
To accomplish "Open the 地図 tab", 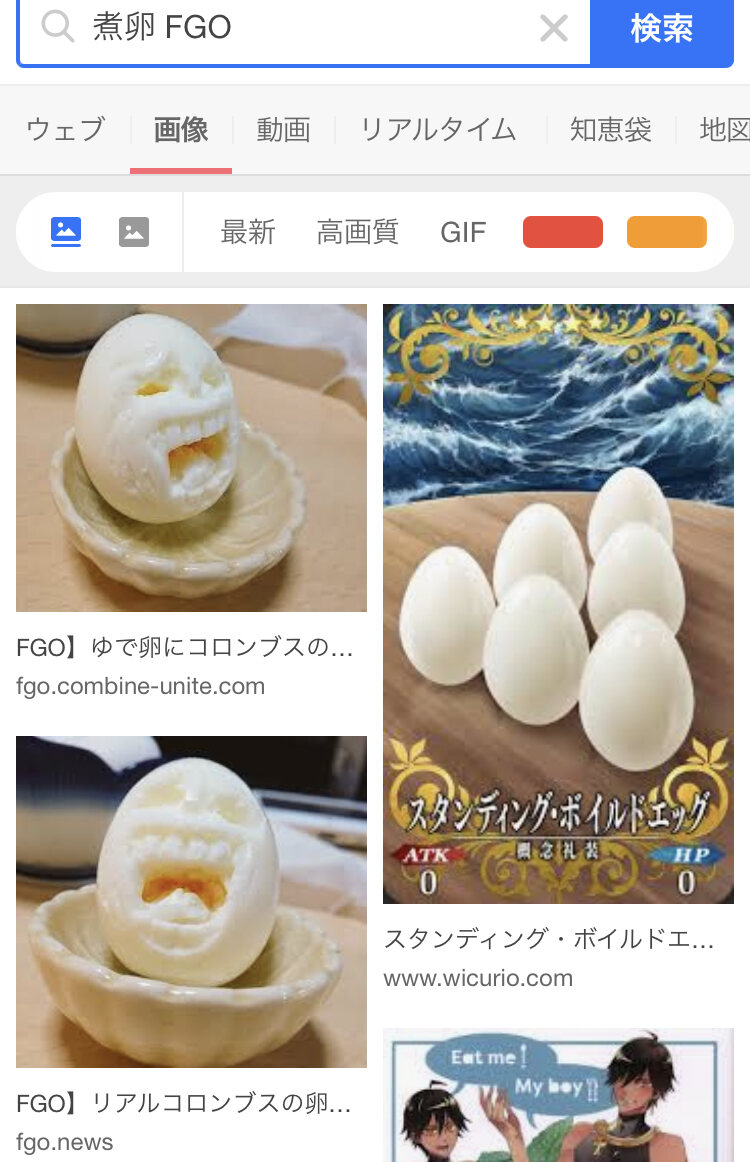I will click(724, 130).
